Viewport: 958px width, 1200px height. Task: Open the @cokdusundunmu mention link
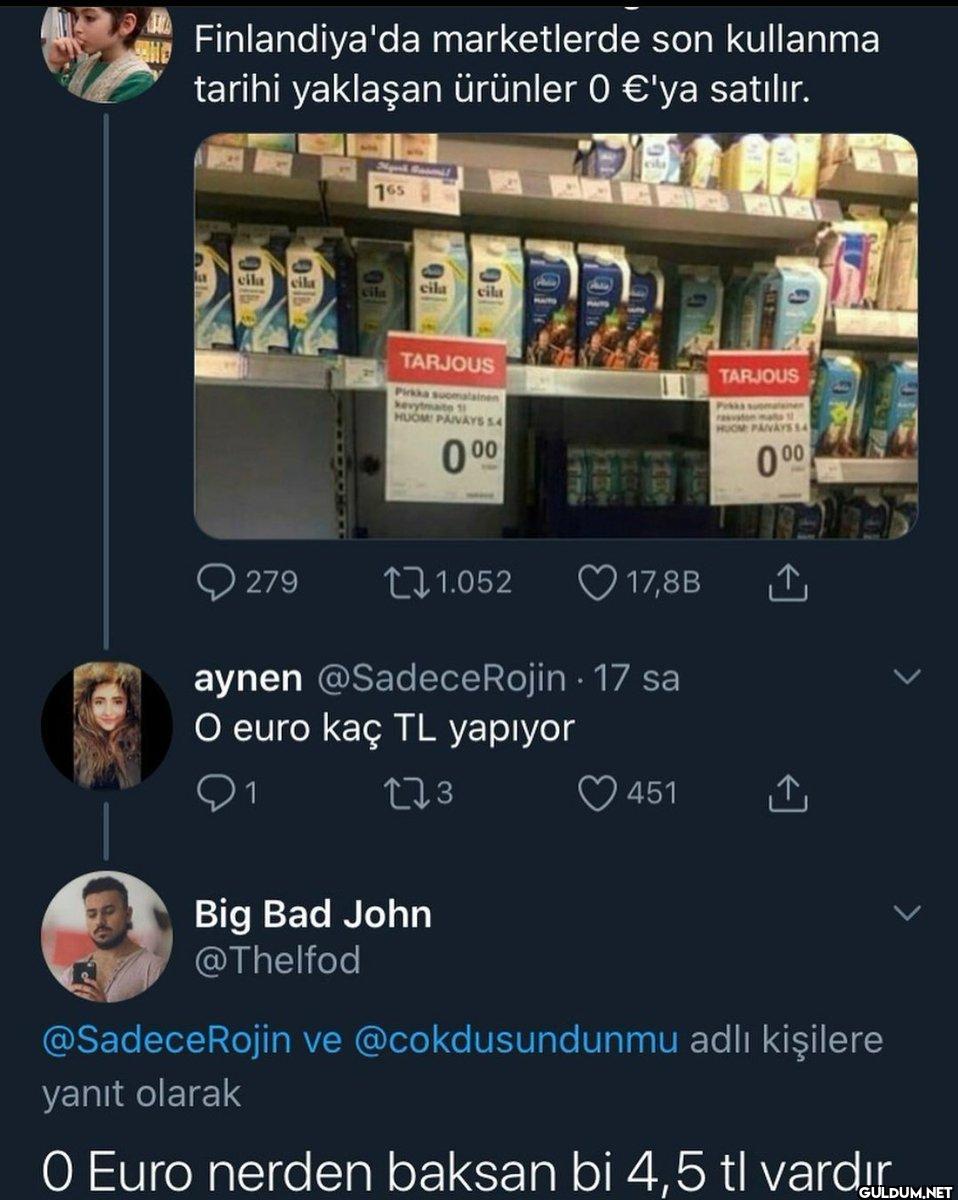[515, 1040]
